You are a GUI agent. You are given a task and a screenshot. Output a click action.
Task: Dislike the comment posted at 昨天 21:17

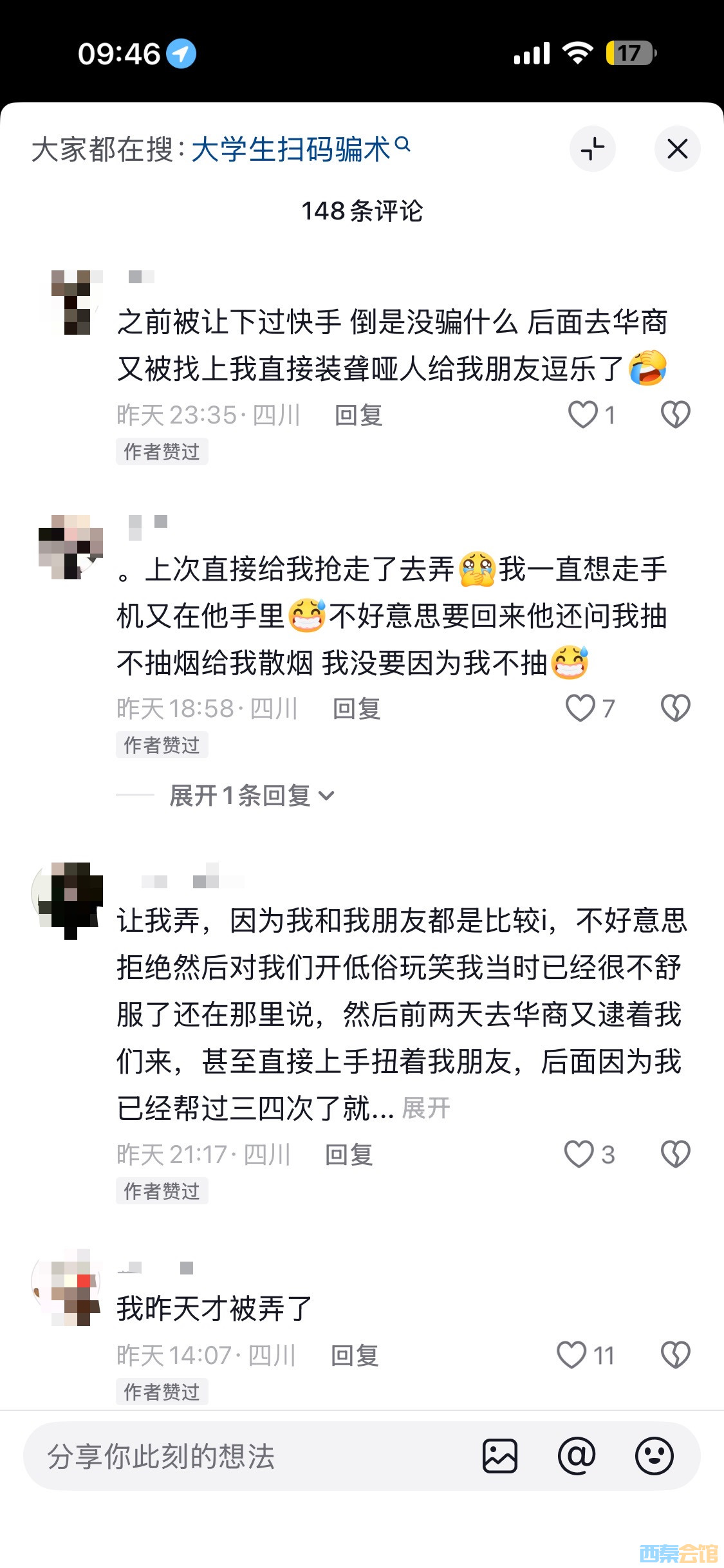click(x=675, y=1154)
